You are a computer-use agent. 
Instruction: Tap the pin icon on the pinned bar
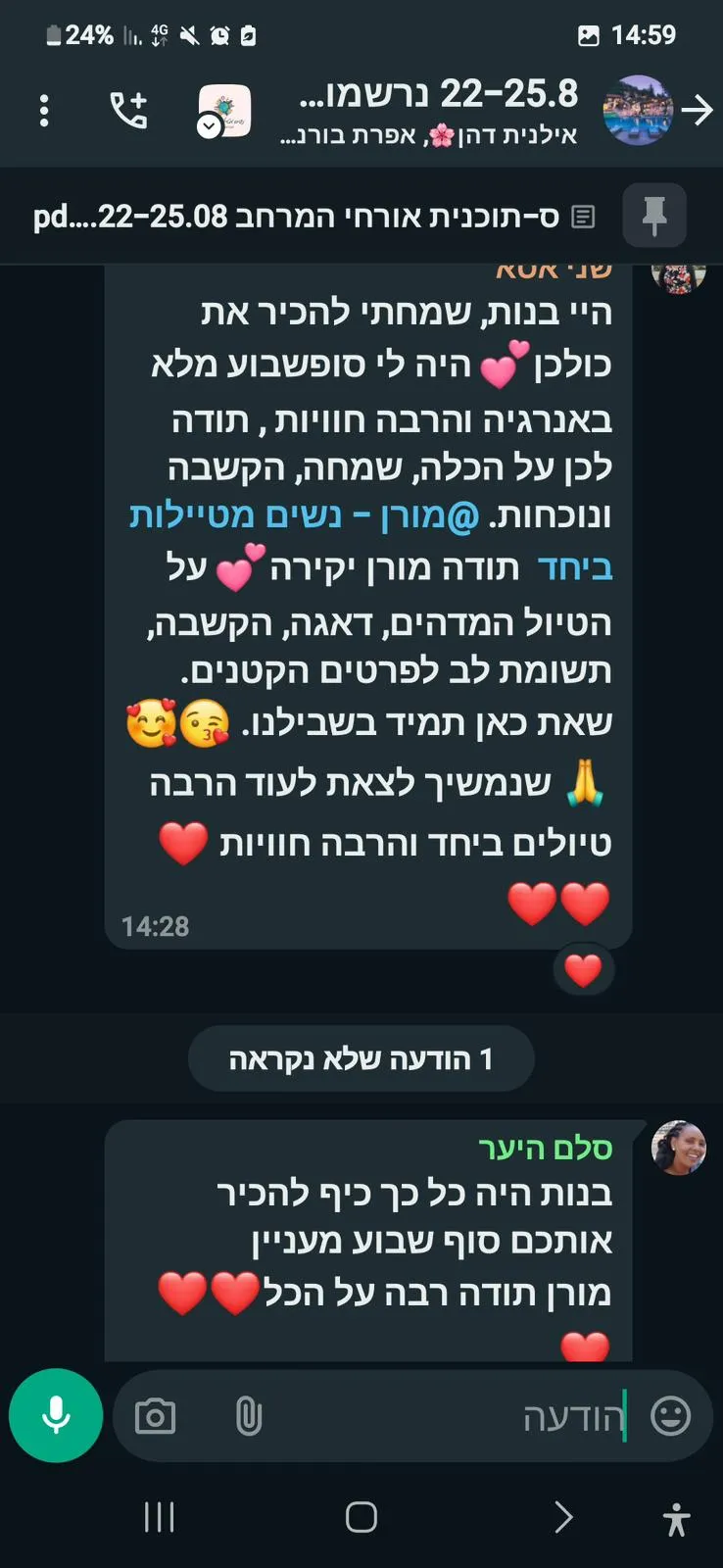pos(654,216)
